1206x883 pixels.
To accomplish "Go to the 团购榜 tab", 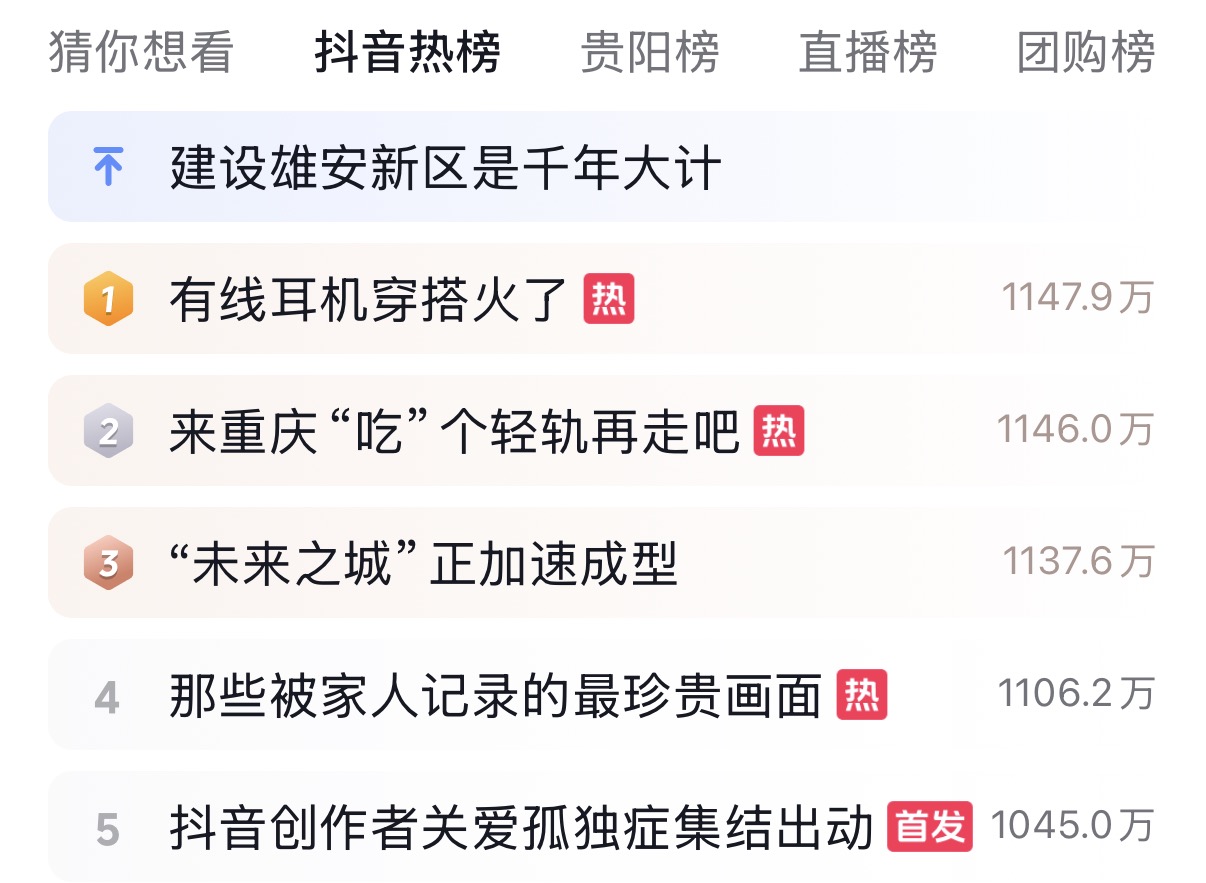I will coord(1085,53).
